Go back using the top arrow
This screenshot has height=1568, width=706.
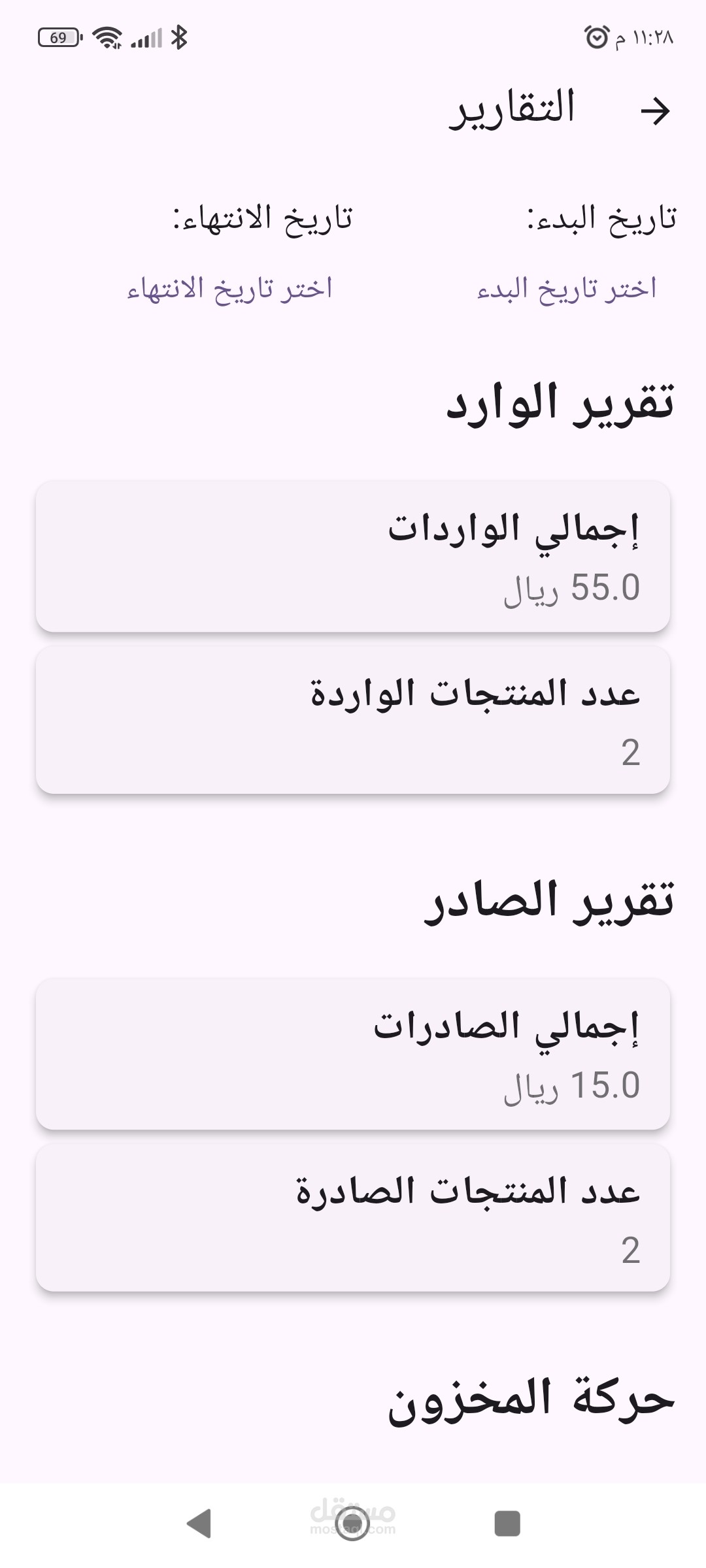tap(655, 111)
